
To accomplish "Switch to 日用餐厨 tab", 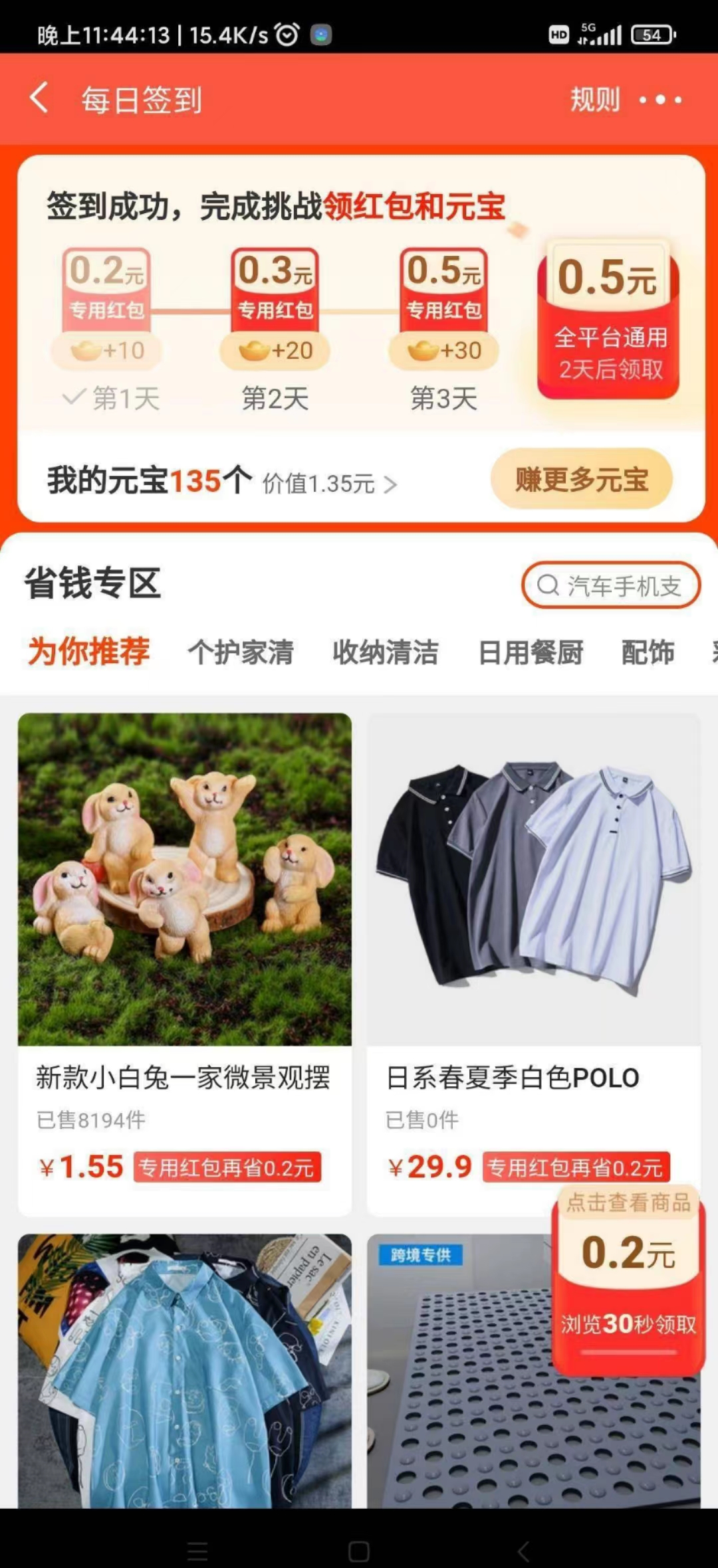I will [x=531, y=652].
